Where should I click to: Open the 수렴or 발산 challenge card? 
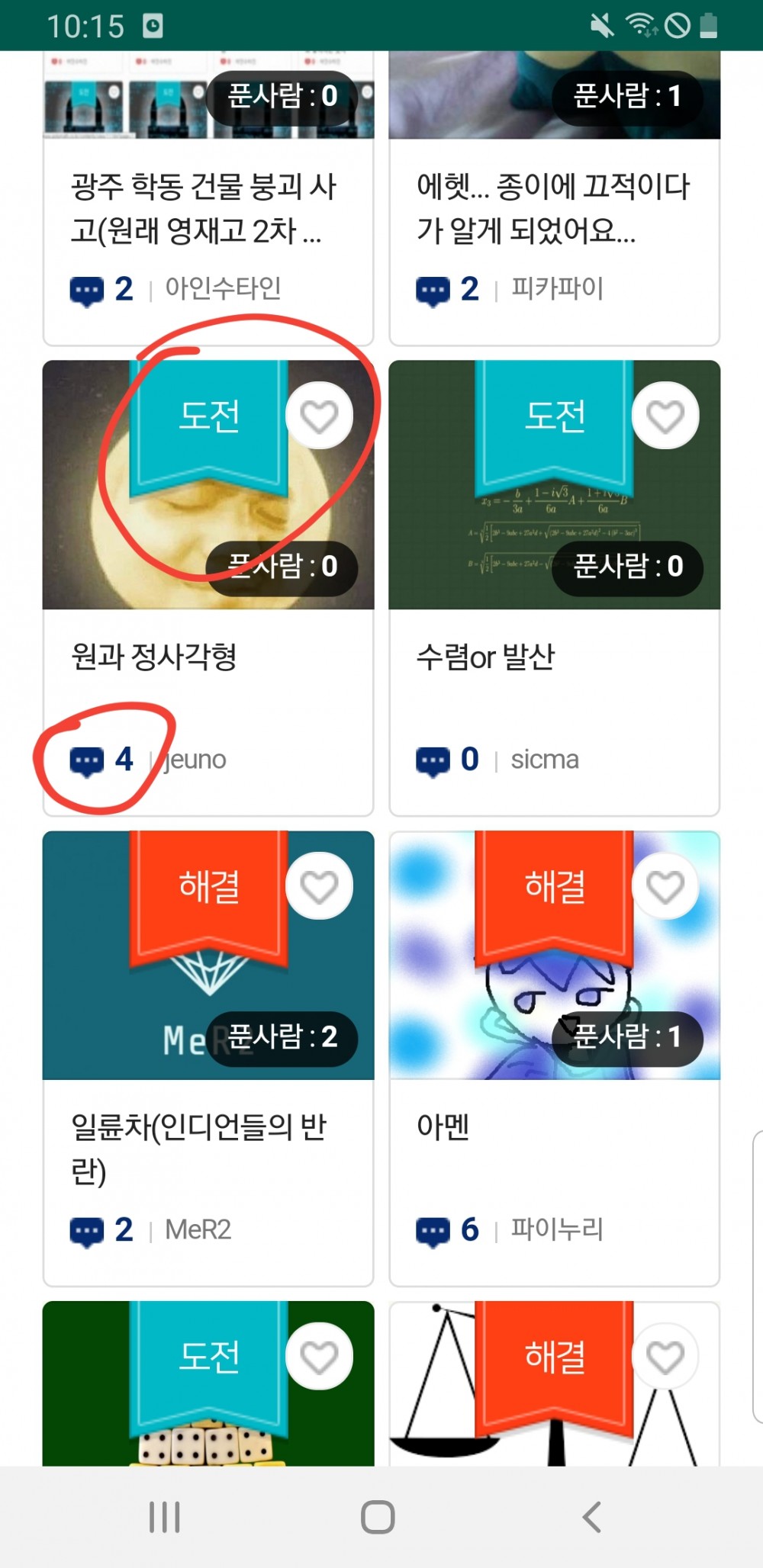(554, 588)
